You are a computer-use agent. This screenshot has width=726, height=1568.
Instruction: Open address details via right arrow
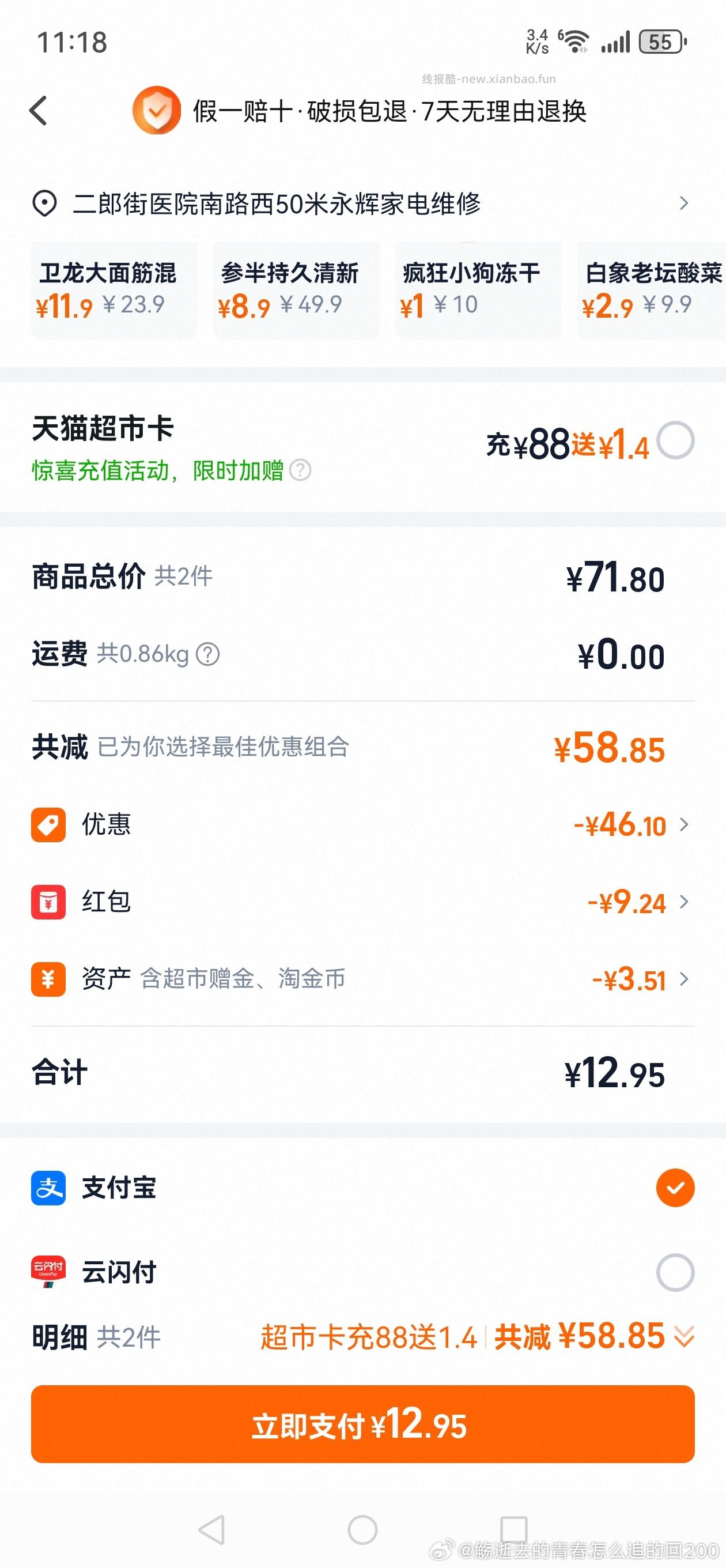(684, 203)
